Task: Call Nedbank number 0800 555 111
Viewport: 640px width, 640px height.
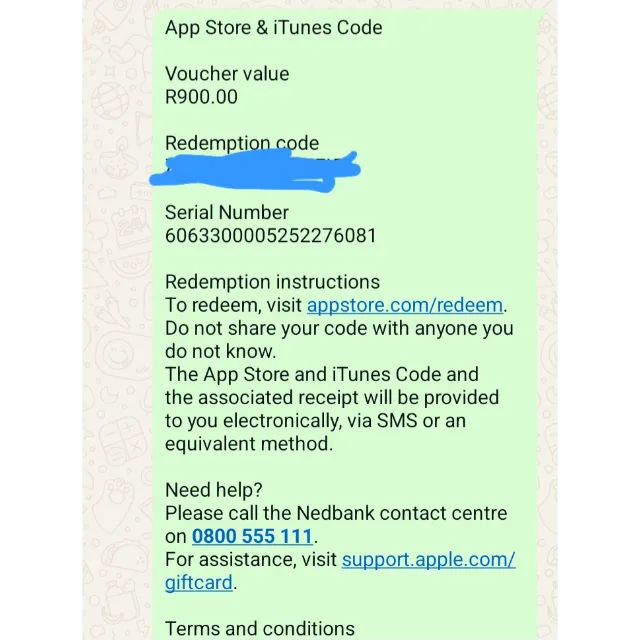Action: (252, 537)
